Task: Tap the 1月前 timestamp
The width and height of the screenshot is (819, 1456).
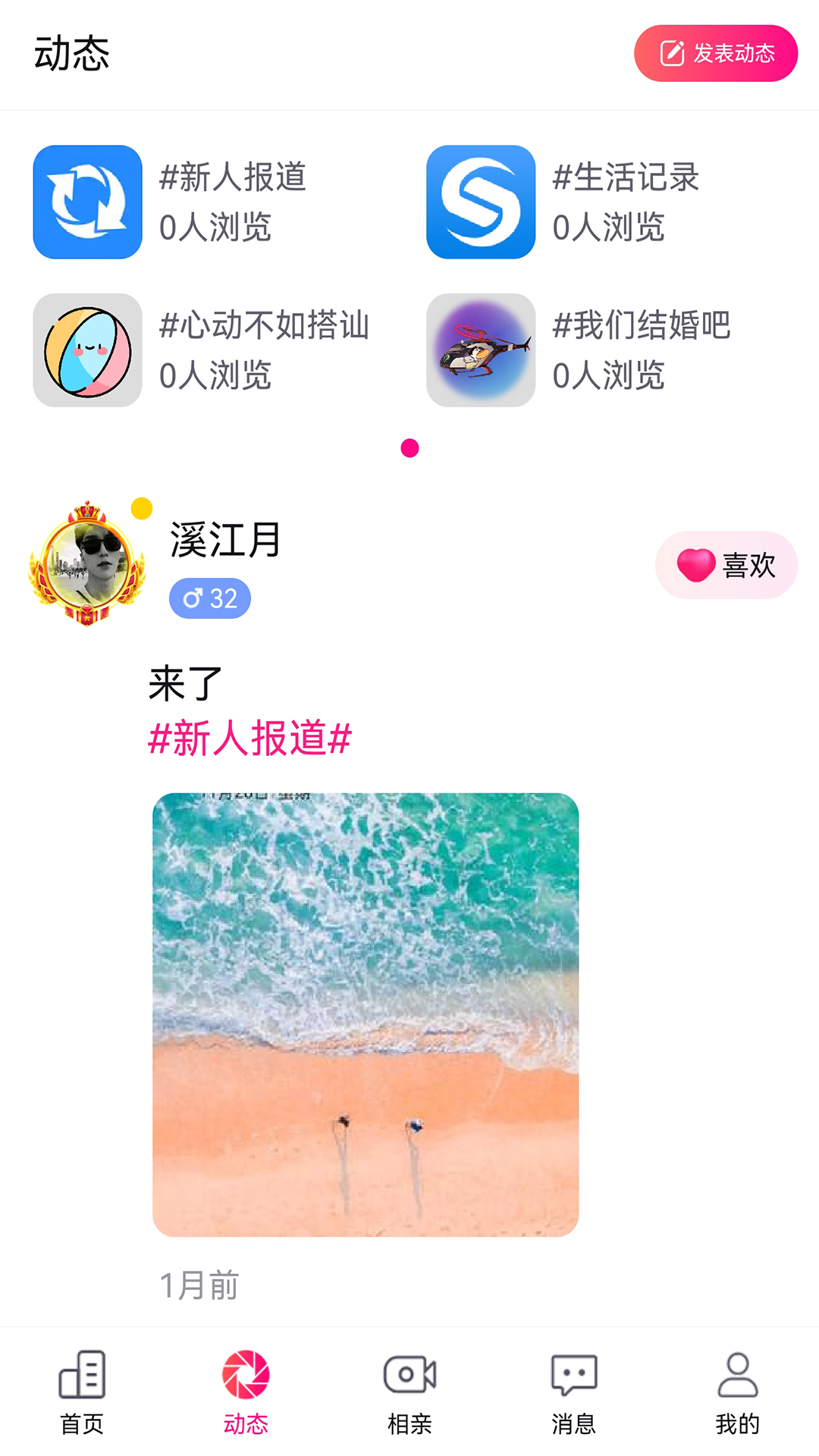Action: coord(199,1284)
